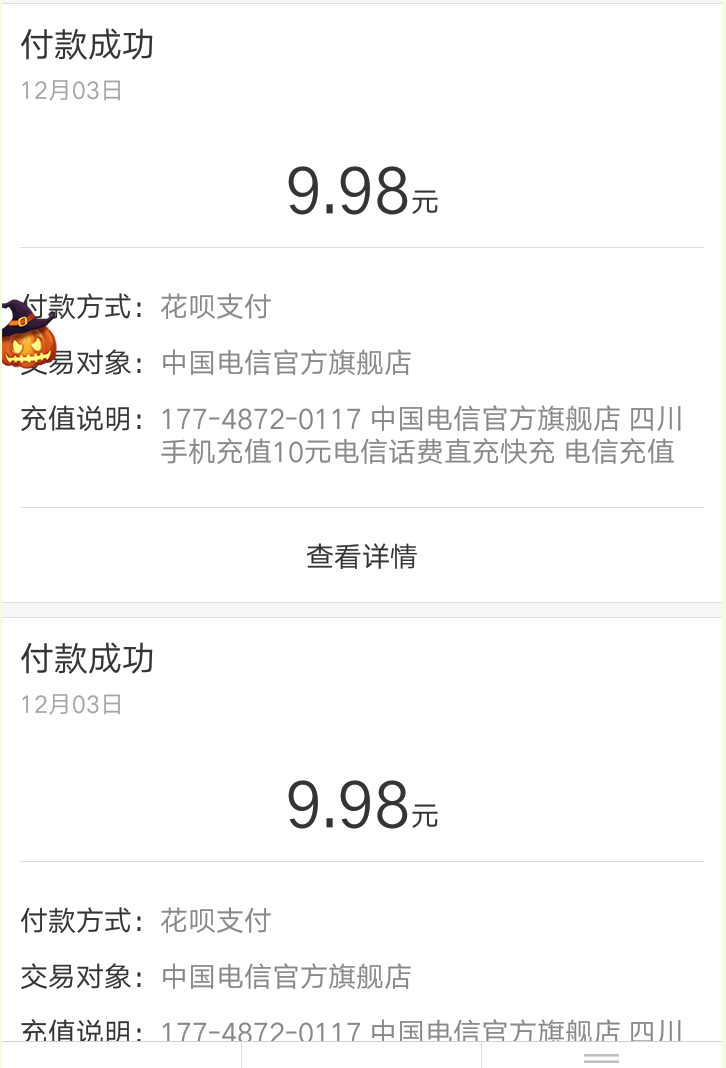Tap 查看详情 in the first payment card
Image resolution: width=726 pixels, height=1068 pixels.
point(361,556)
